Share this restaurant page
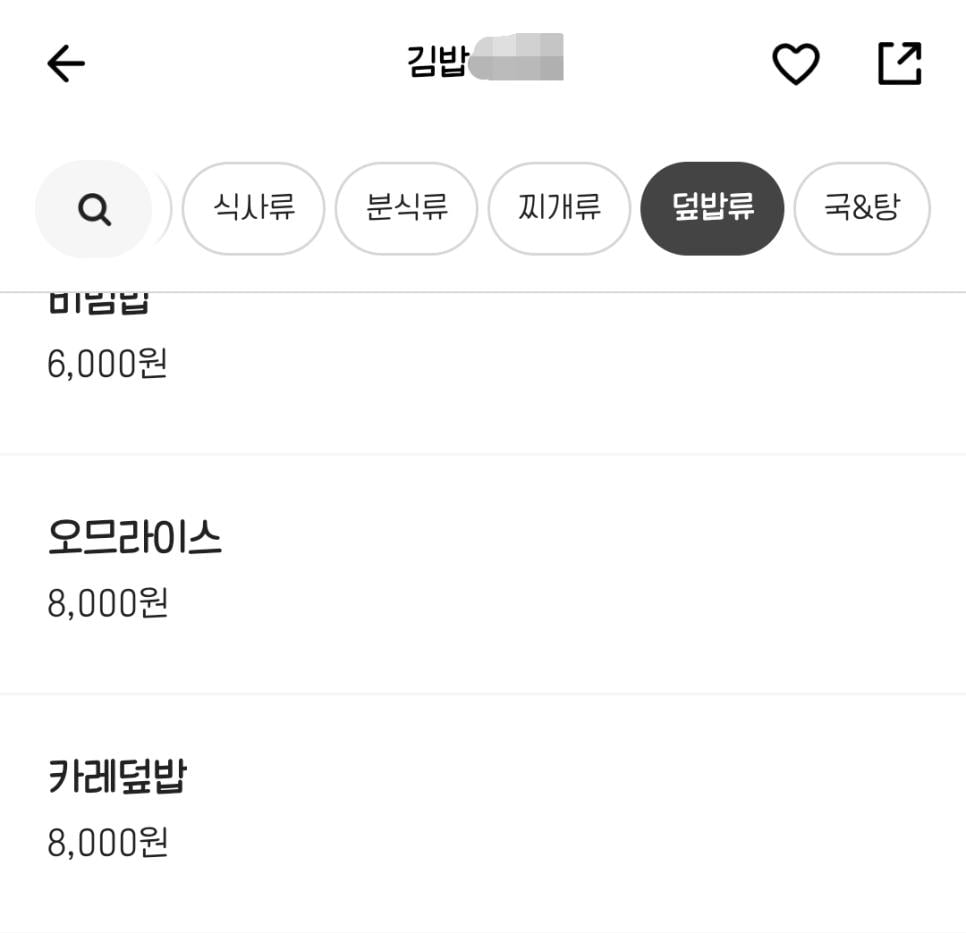Image resolution: width=966 pixels, height=933 pixels. click(899, 65)
